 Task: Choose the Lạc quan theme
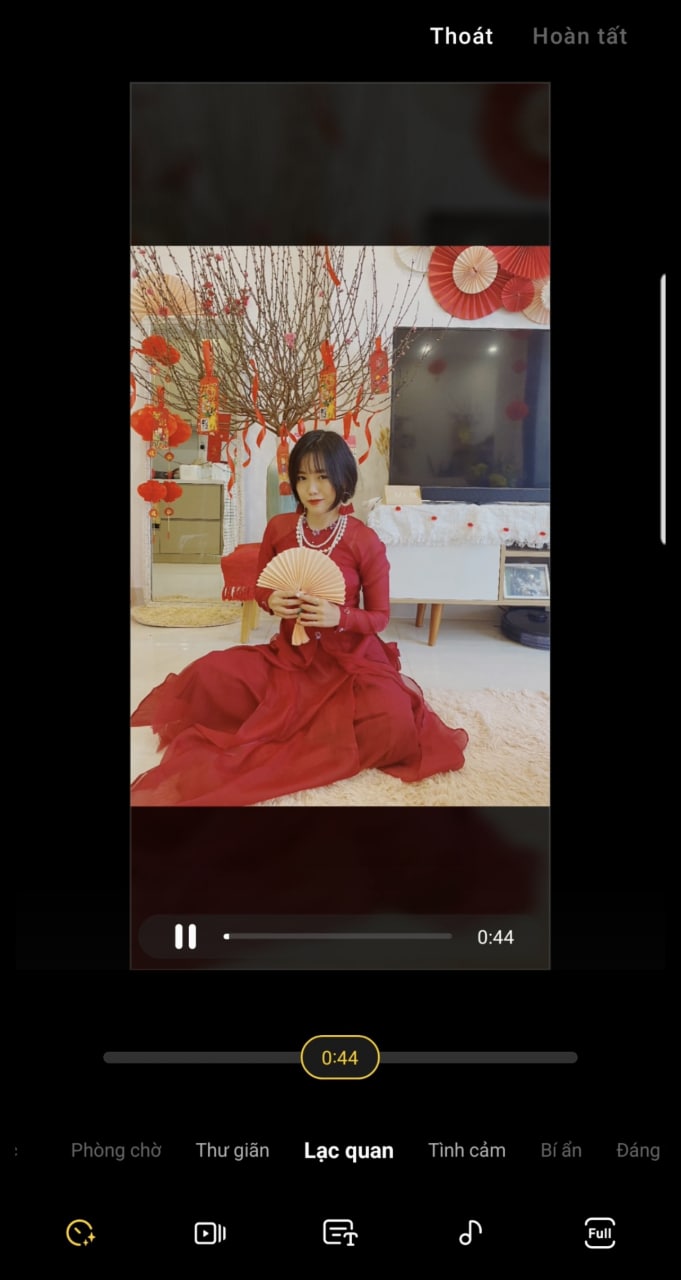click(348, 1151)
